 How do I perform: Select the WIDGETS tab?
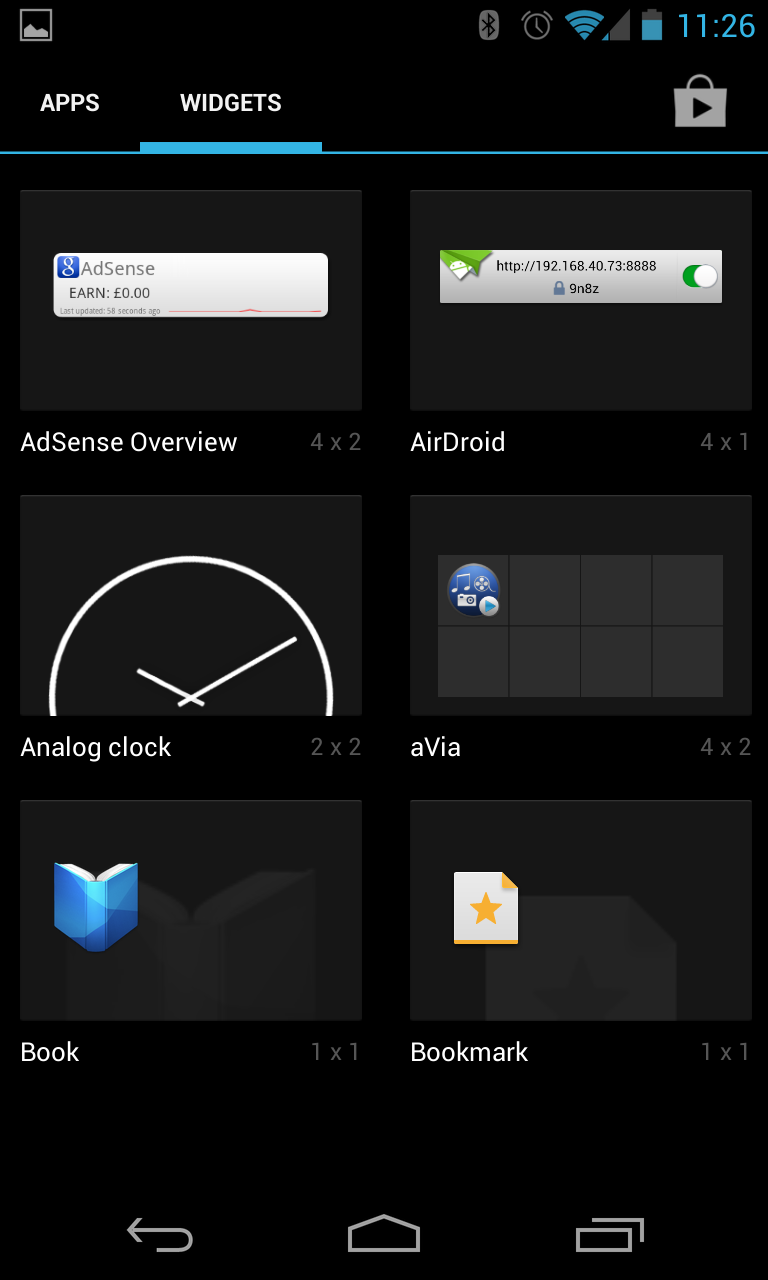point(231,102)
